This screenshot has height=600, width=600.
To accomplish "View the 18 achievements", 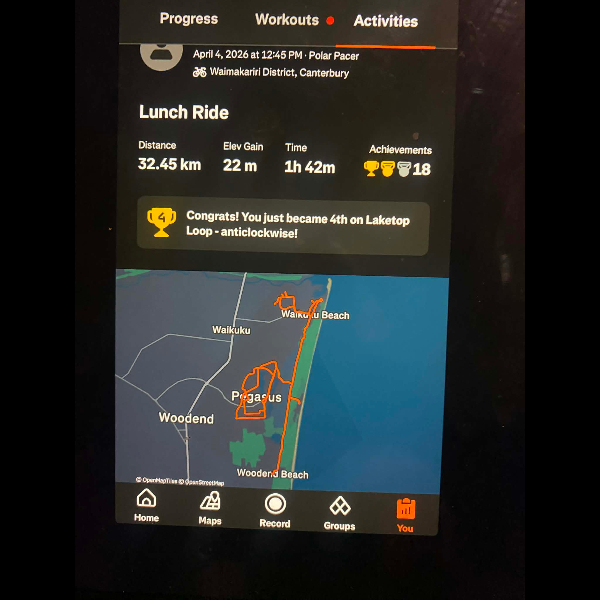I will [399, 168].
